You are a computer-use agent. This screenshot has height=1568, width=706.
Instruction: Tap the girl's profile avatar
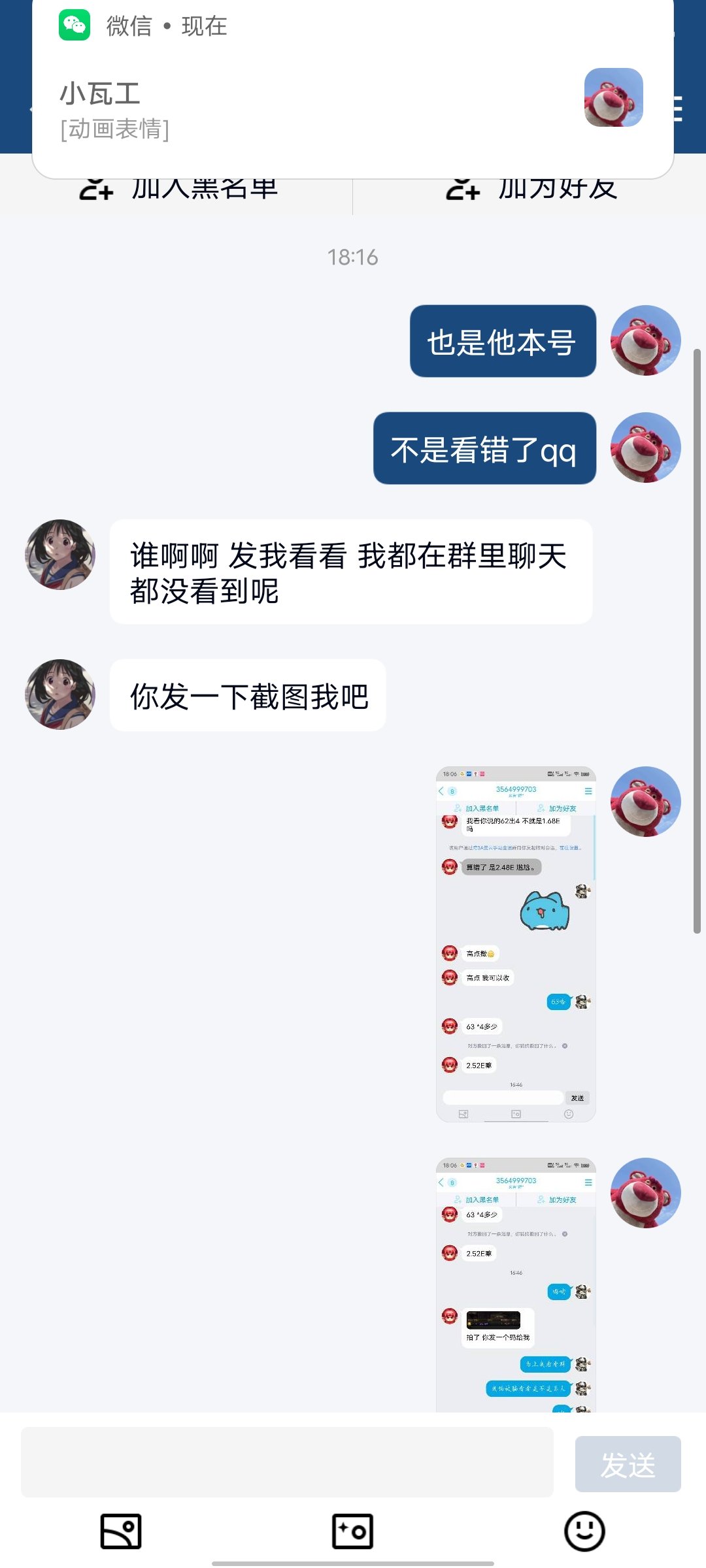click(x=59, y=555)
